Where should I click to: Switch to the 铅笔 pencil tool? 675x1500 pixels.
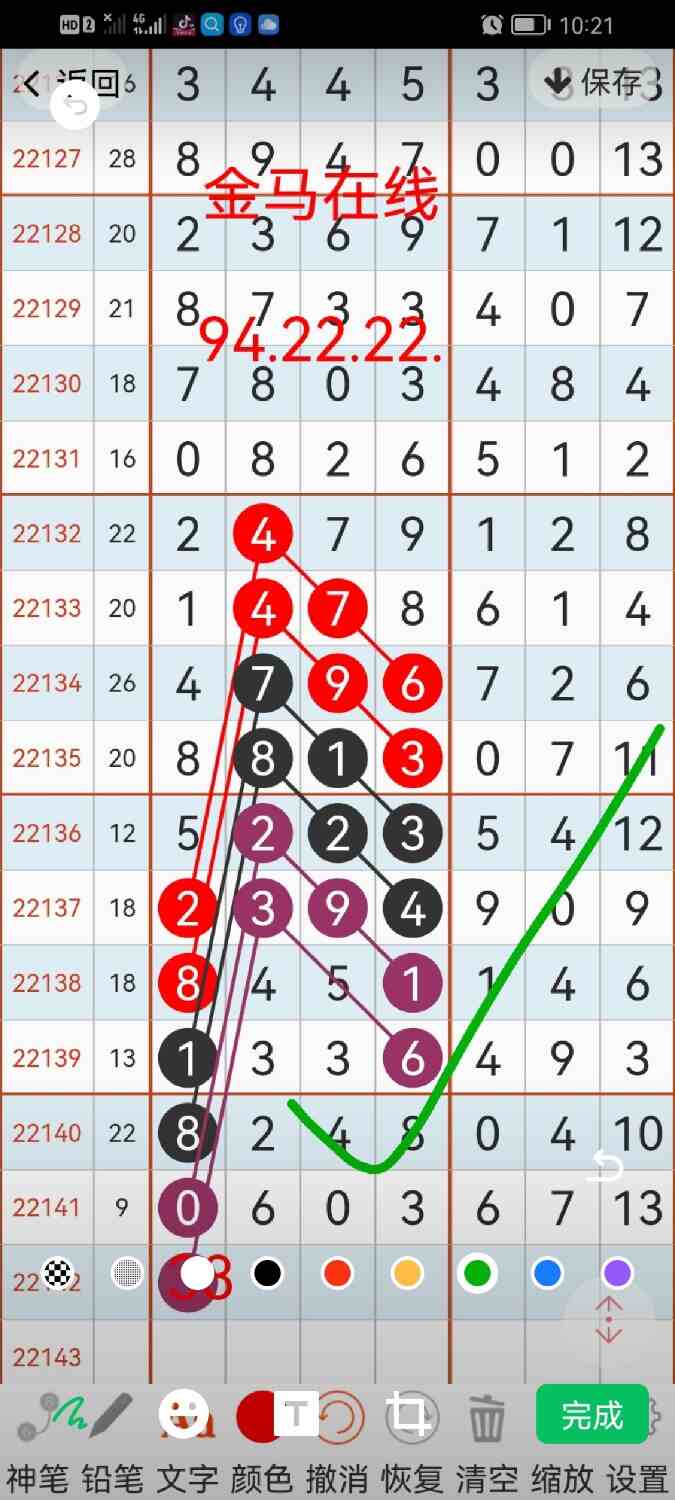tap(111, 1477)
